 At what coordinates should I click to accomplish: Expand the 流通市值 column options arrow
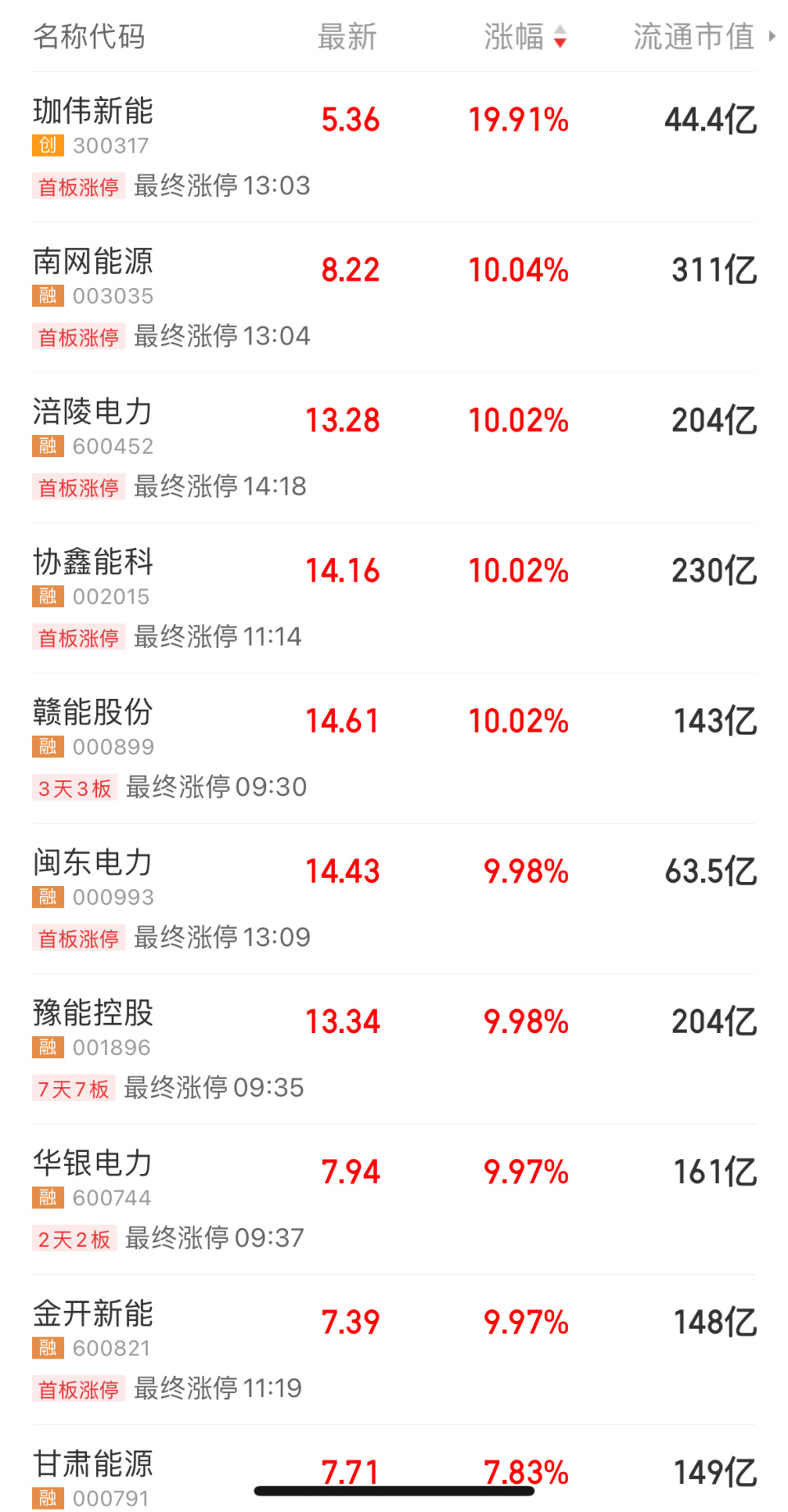772,36
